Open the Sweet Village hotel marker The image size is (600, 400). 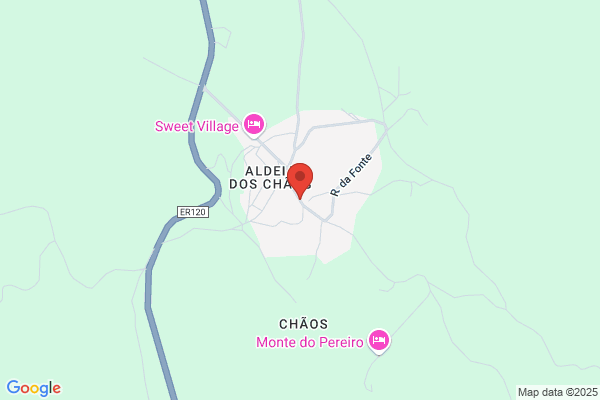[x=254, y=125]
